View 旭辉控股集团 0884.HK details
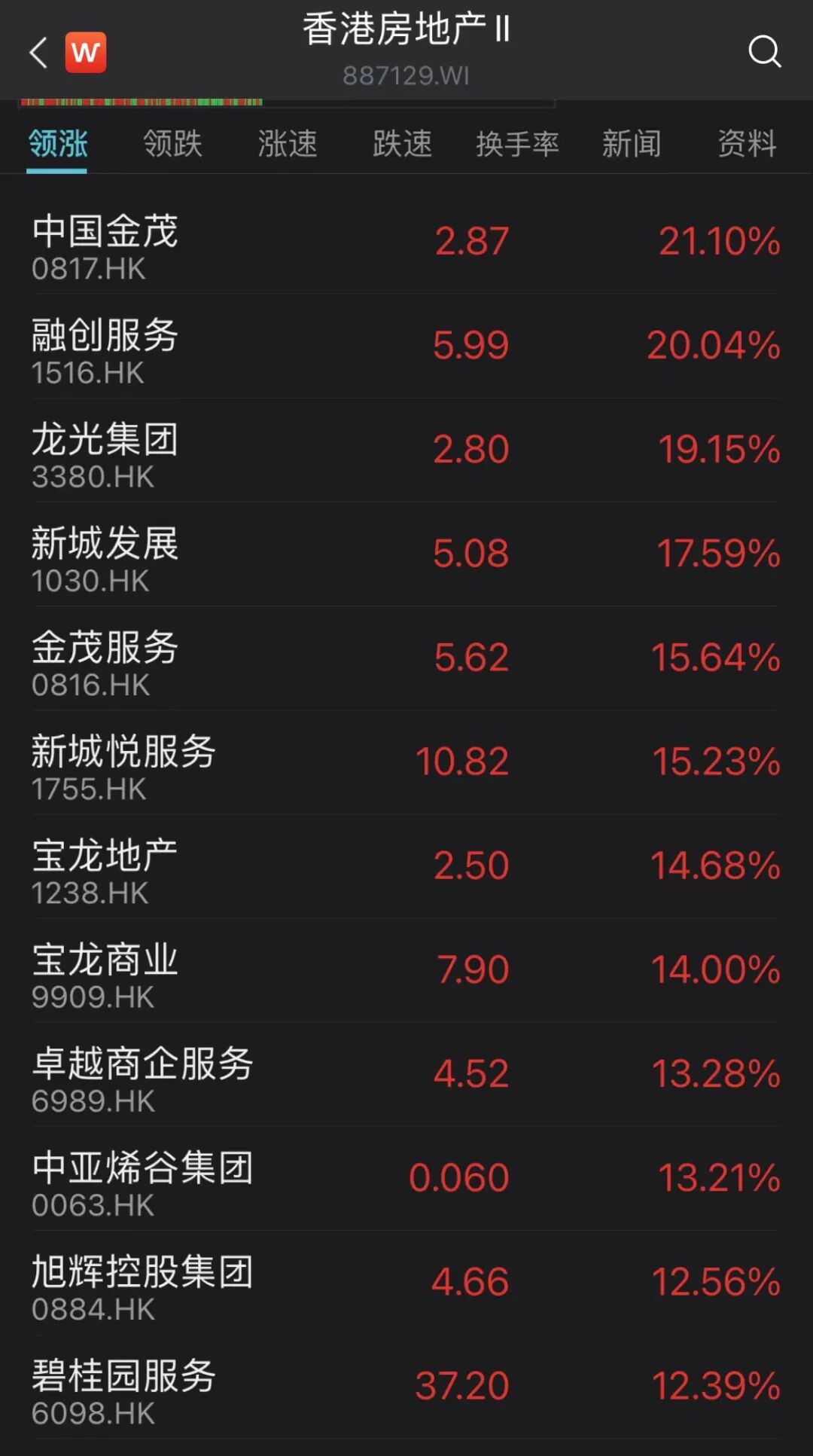813x1456 pixels. (406, 1283)
